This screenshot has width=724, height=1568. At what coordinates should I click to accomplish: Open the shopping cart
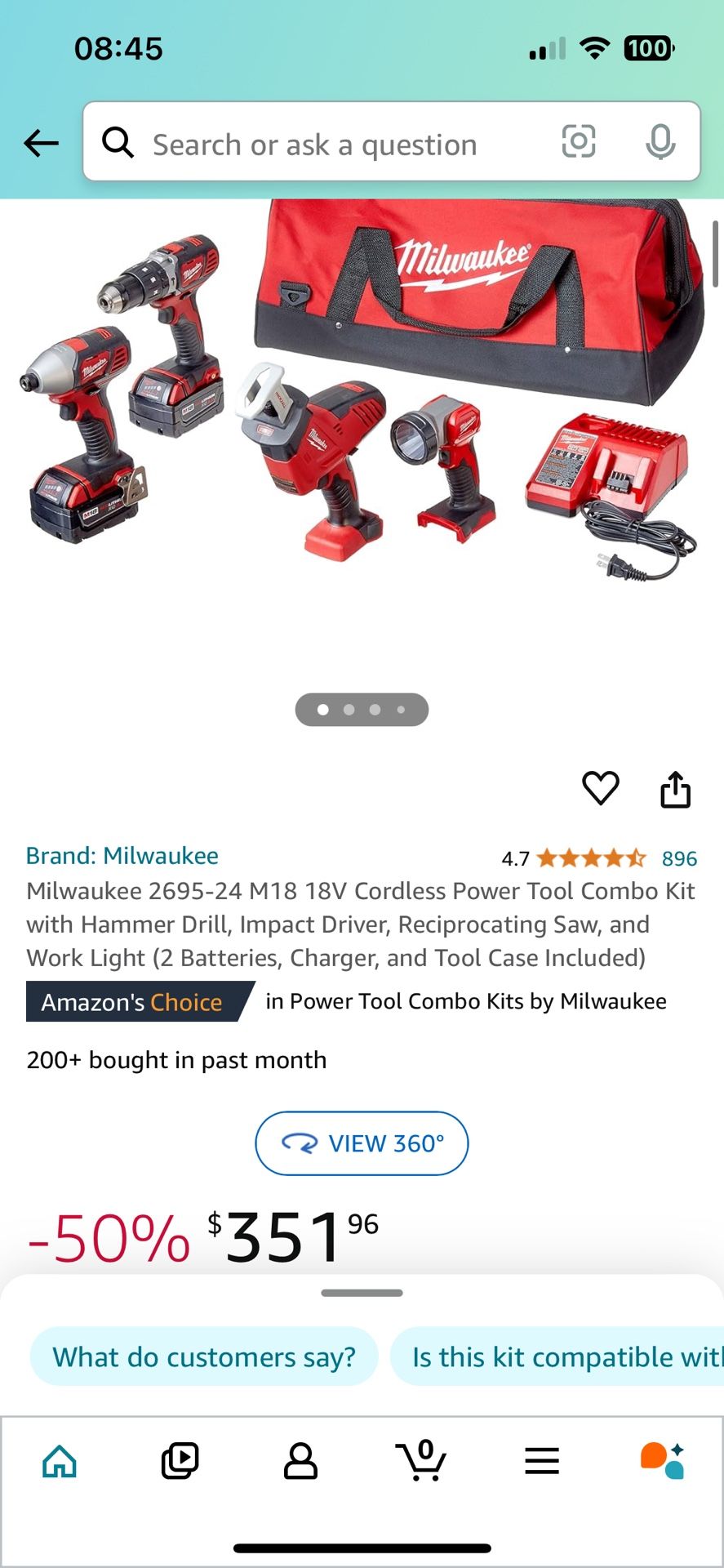point(421,1461)
